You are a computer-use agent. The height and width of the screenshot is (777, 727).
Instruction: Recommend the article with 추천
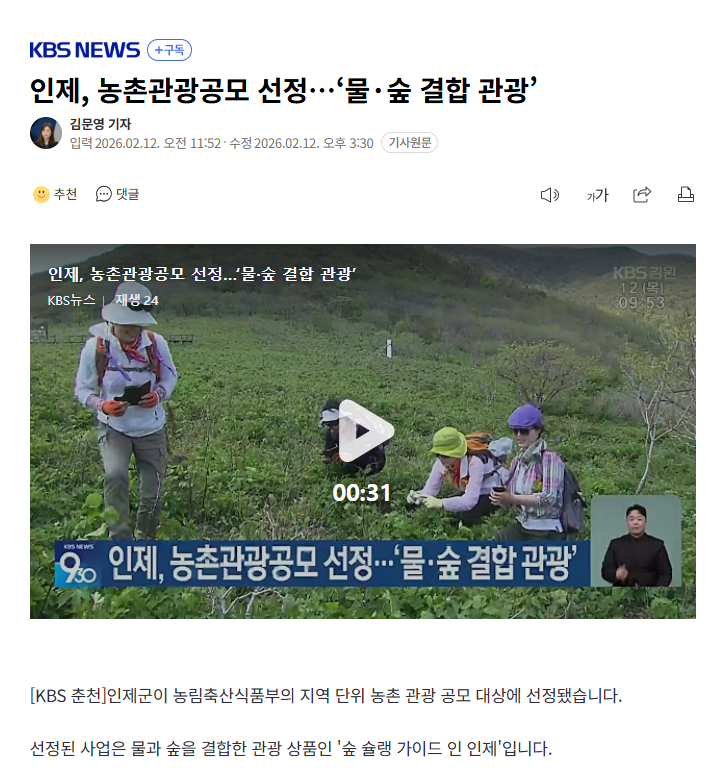(55, 194)
